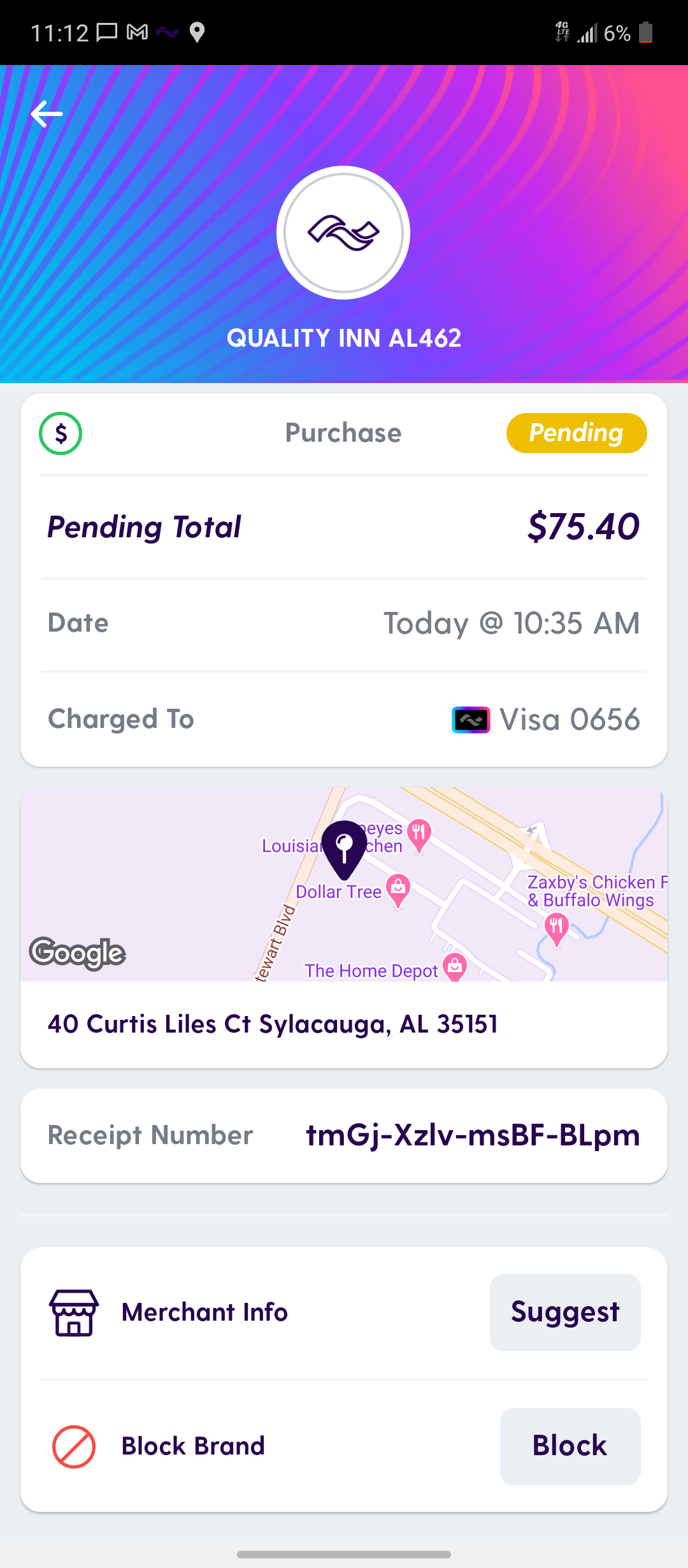
Task: Block this brand with the Block button
Action: pyautogui.click(x=570, y=1446)
